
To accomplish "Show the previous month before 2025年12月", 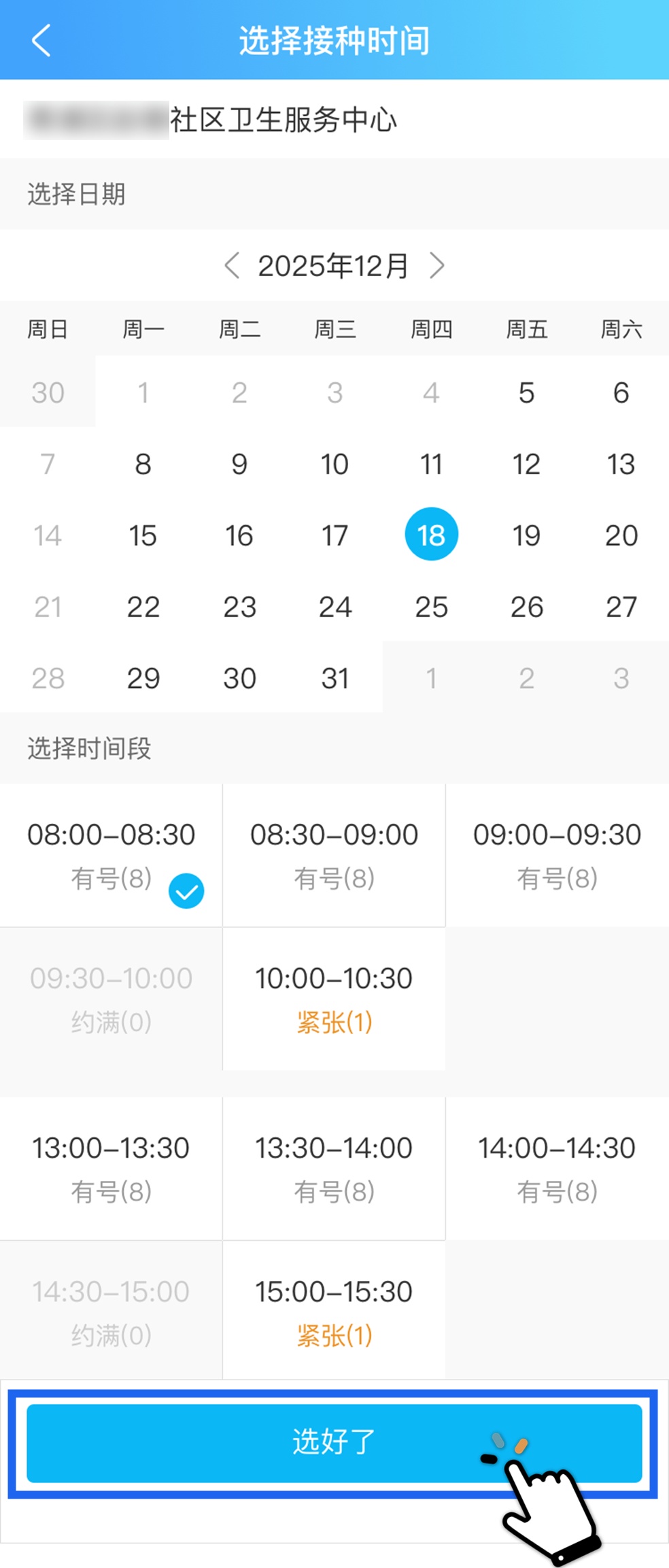I will point(232,265).
